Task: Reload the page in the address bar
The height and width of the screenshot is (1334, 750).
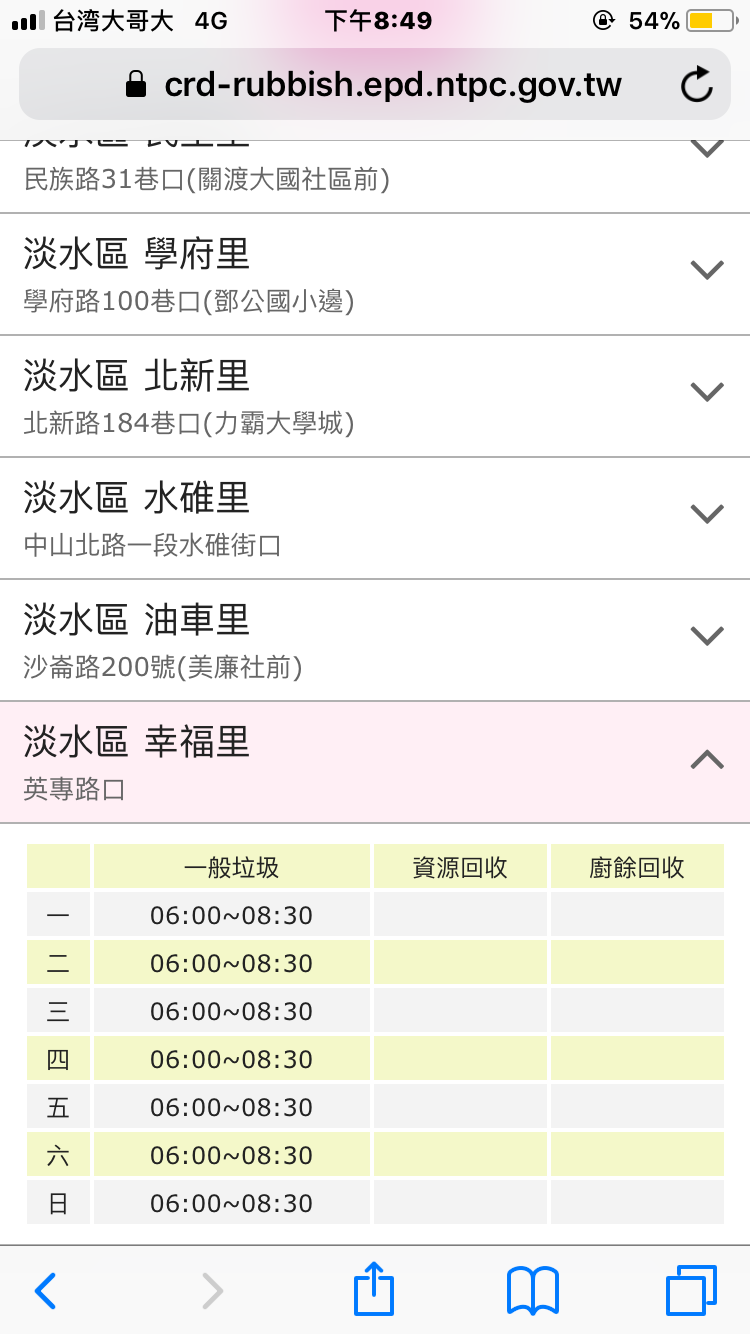Action: [696, 85]
